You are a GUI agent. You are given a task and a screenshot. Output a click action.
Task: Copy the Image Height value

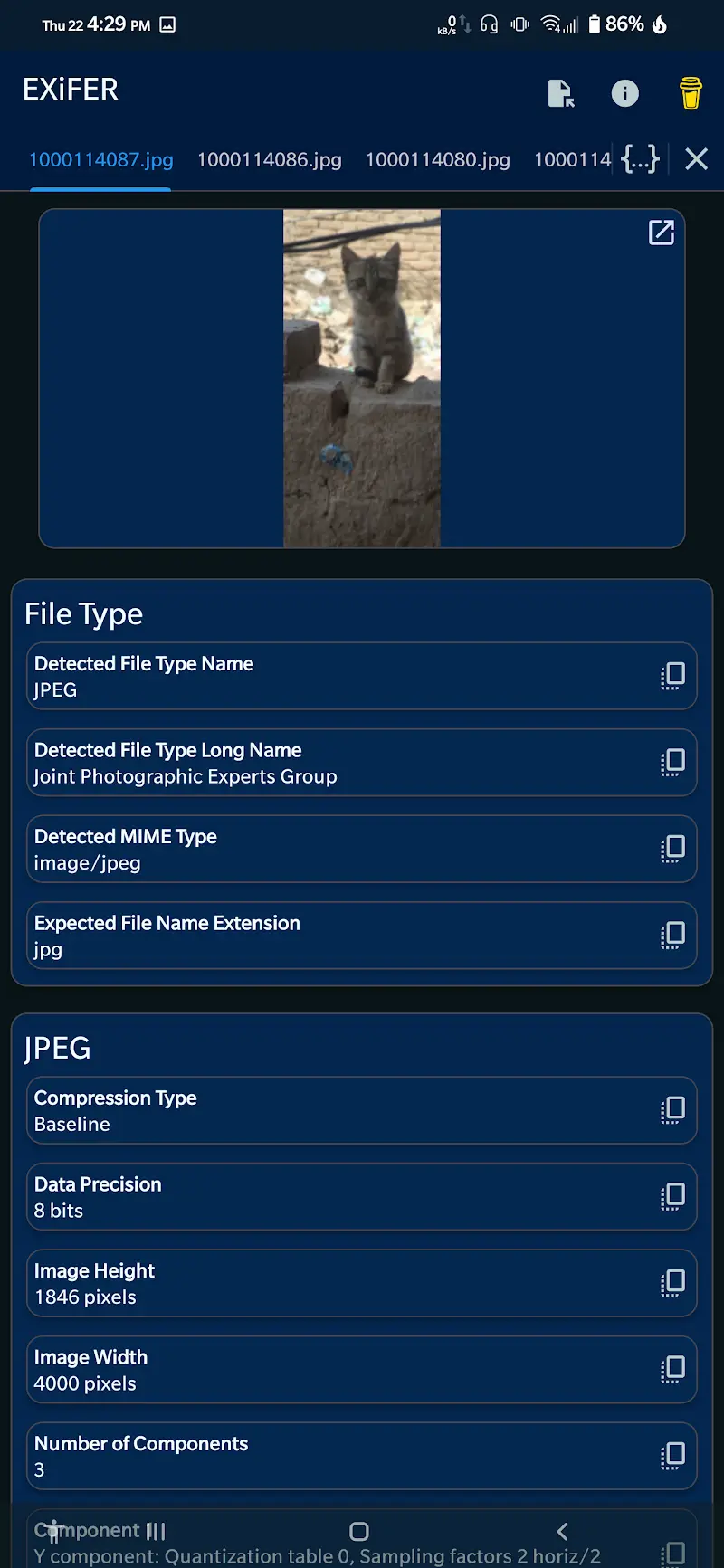(672, 1283)
